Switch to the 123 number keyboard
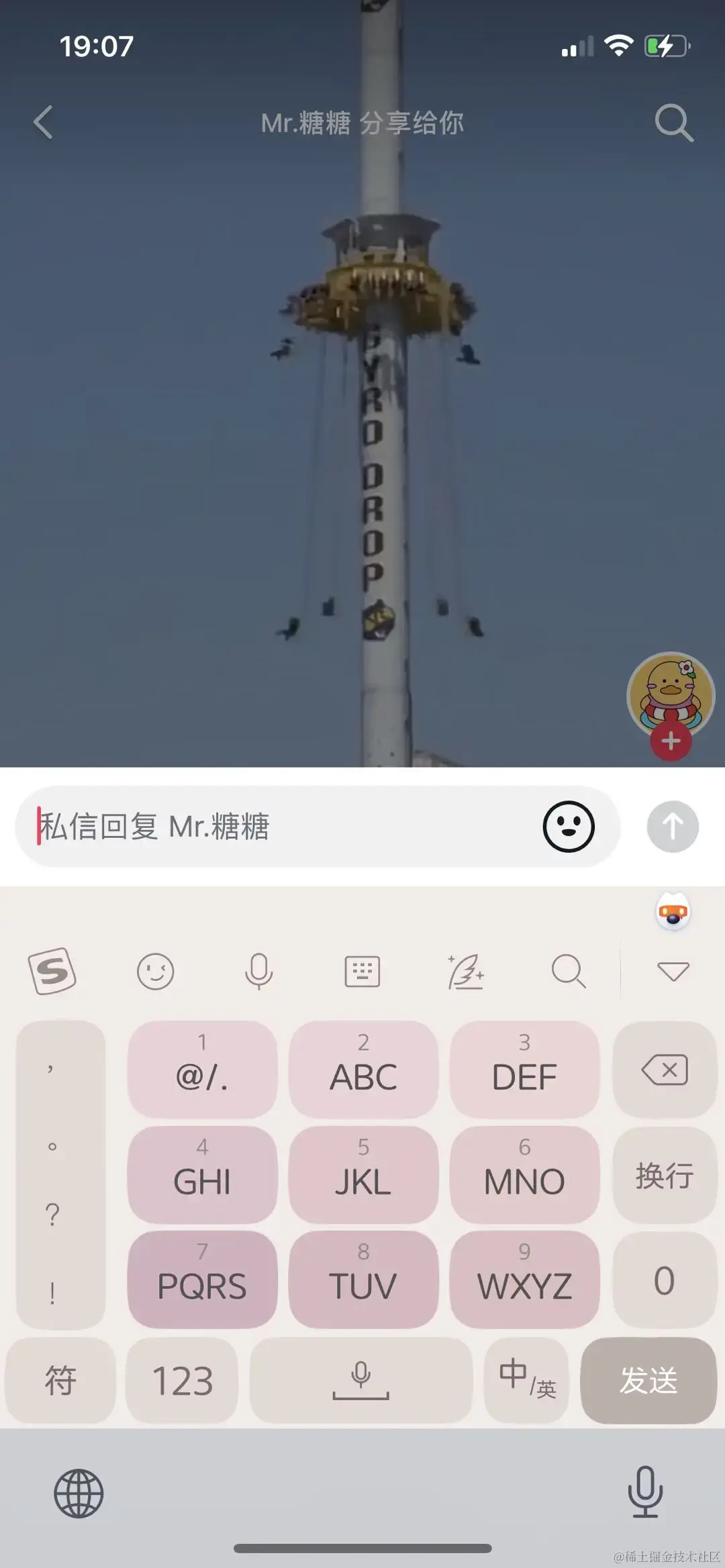 (182, 1380)
